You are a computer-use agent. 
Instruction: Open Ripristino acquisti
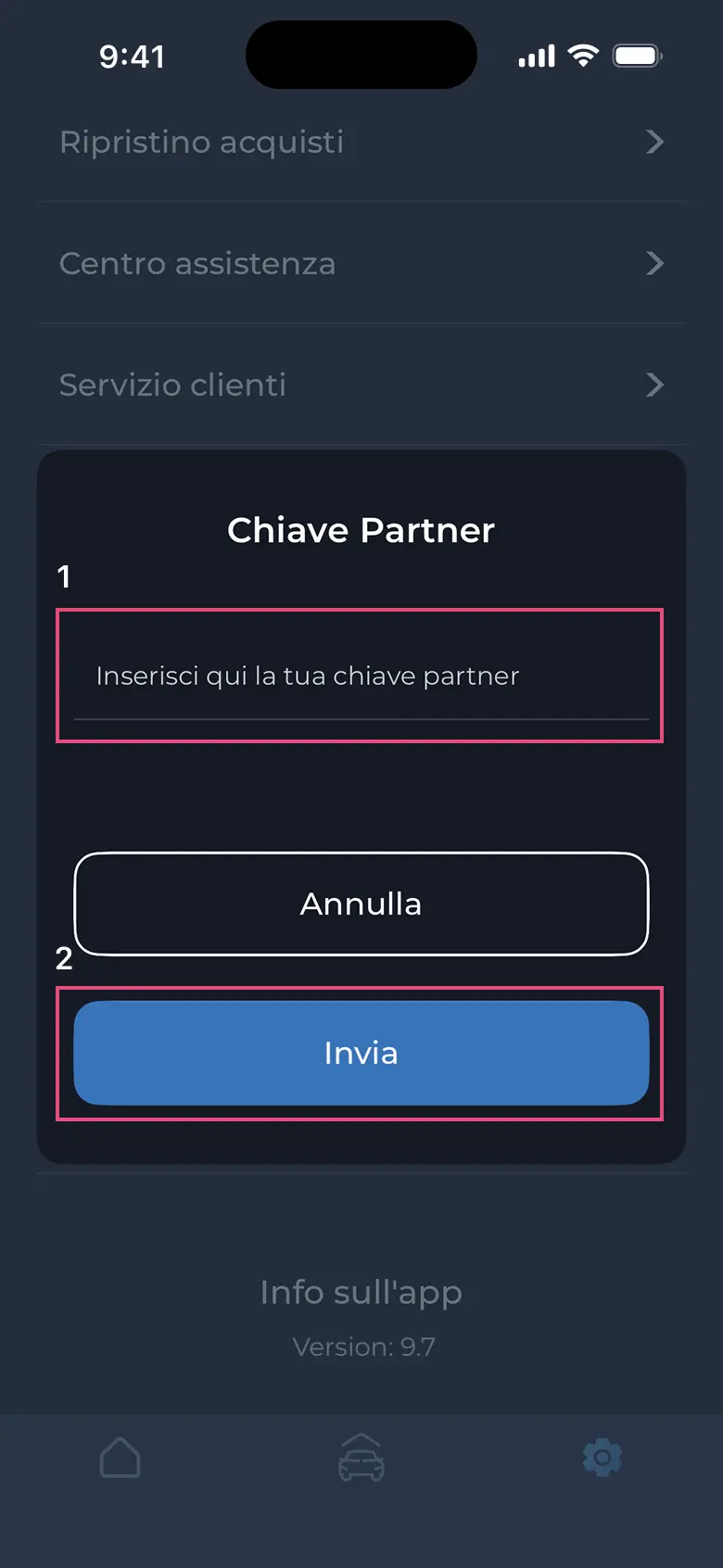361,142
